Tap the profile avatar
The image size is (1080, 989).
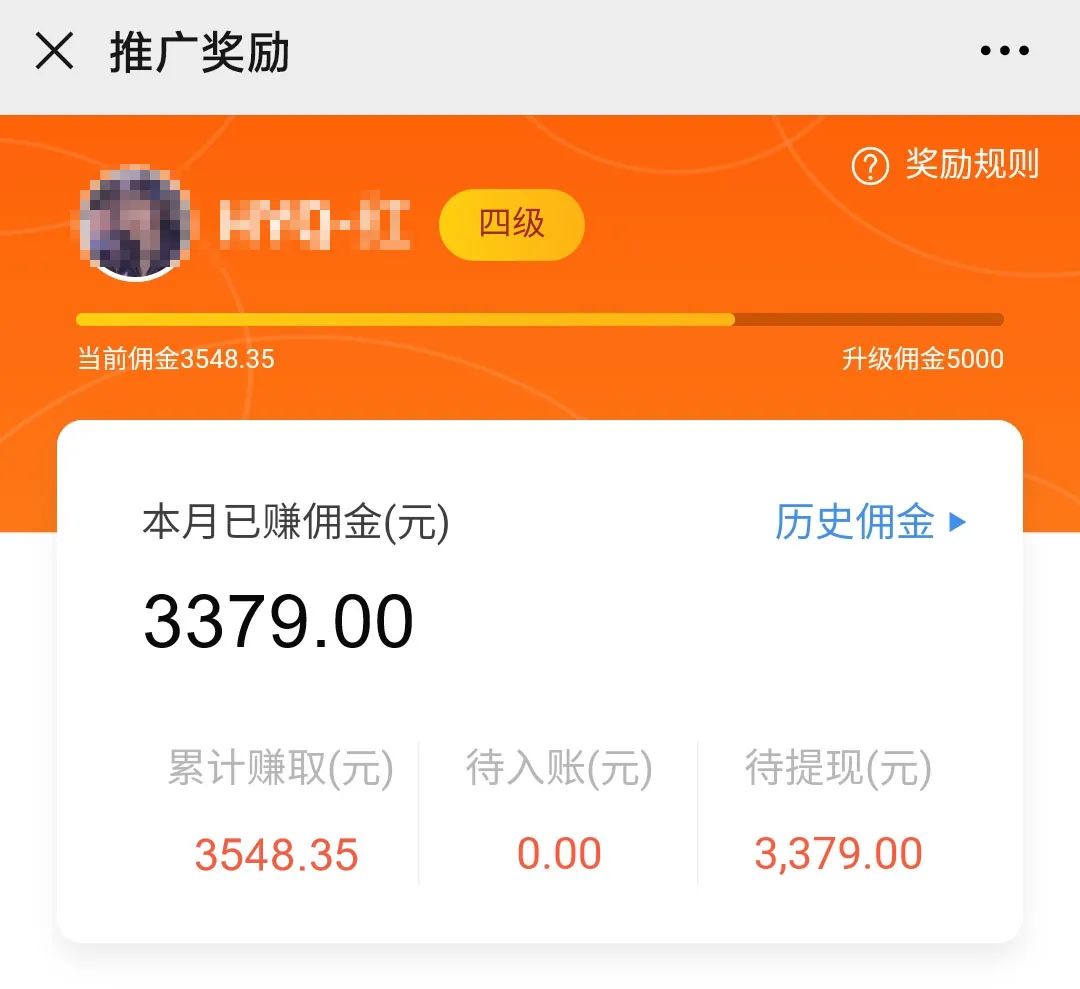pos(135,224)
